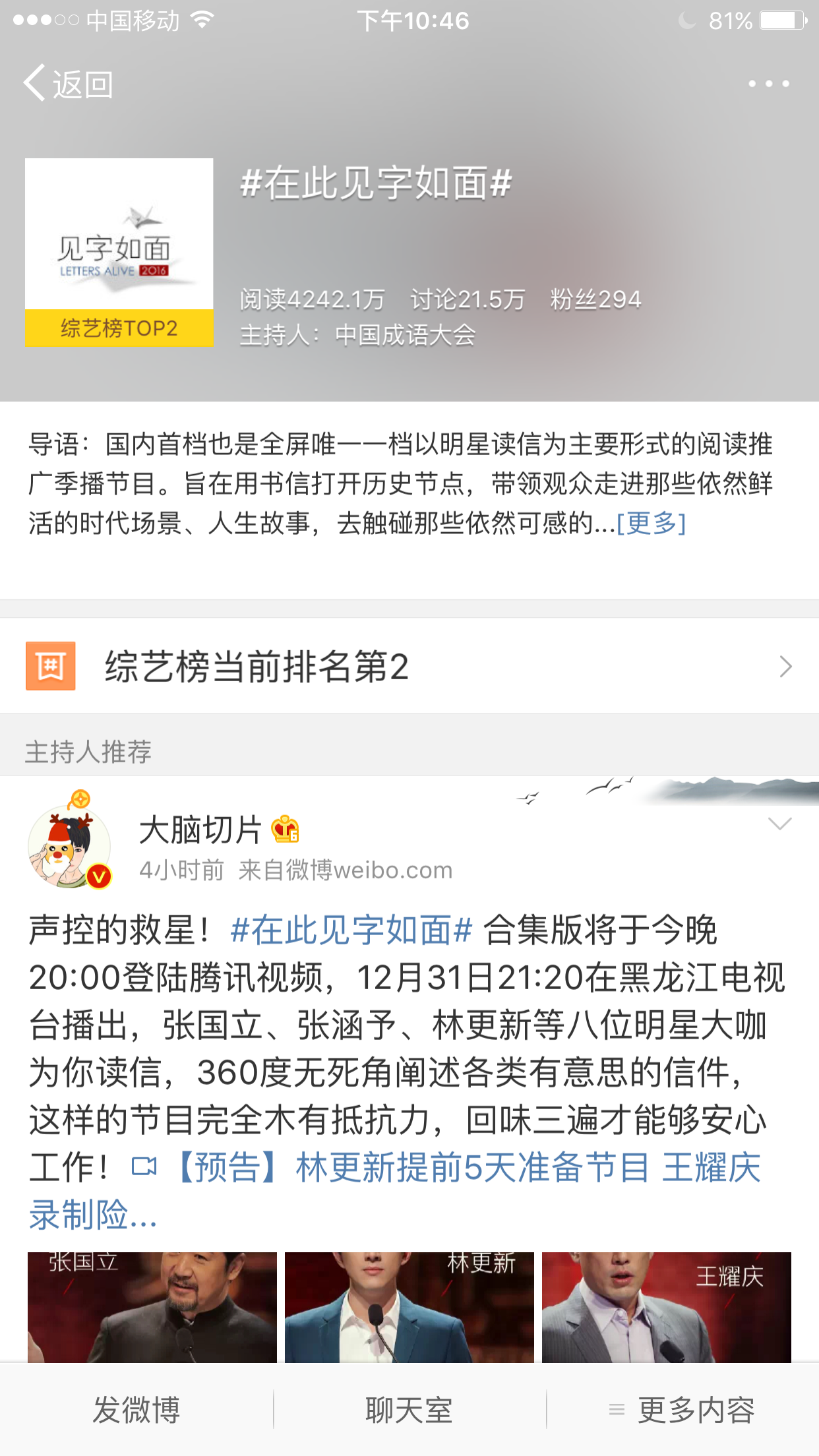View the 林更新 photo in the post

pyautogui.click(x=409, y=1307)
